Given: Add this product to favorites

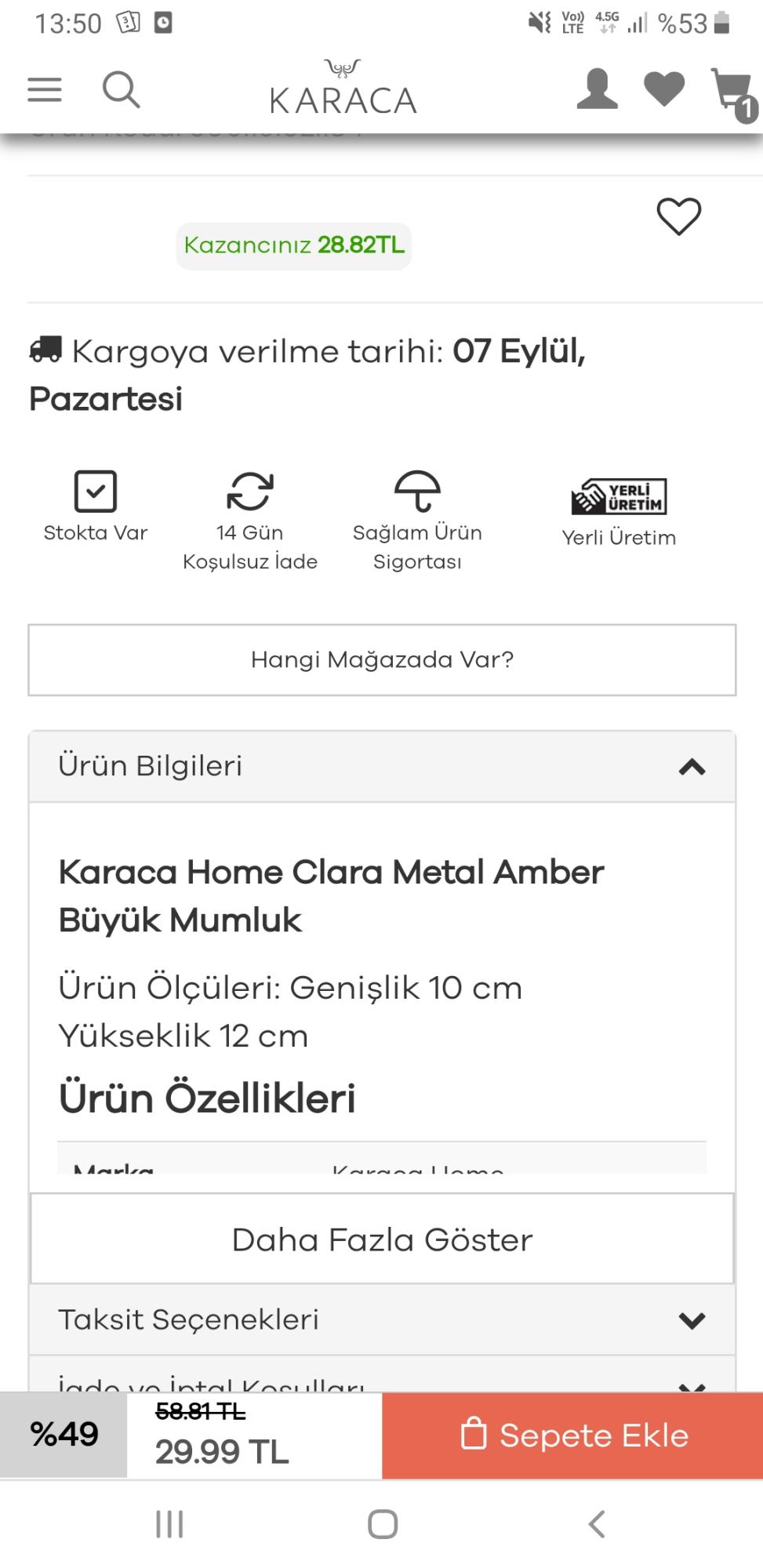Looking at the screenshot, I should pyautogui.click(x=678, y=216).
